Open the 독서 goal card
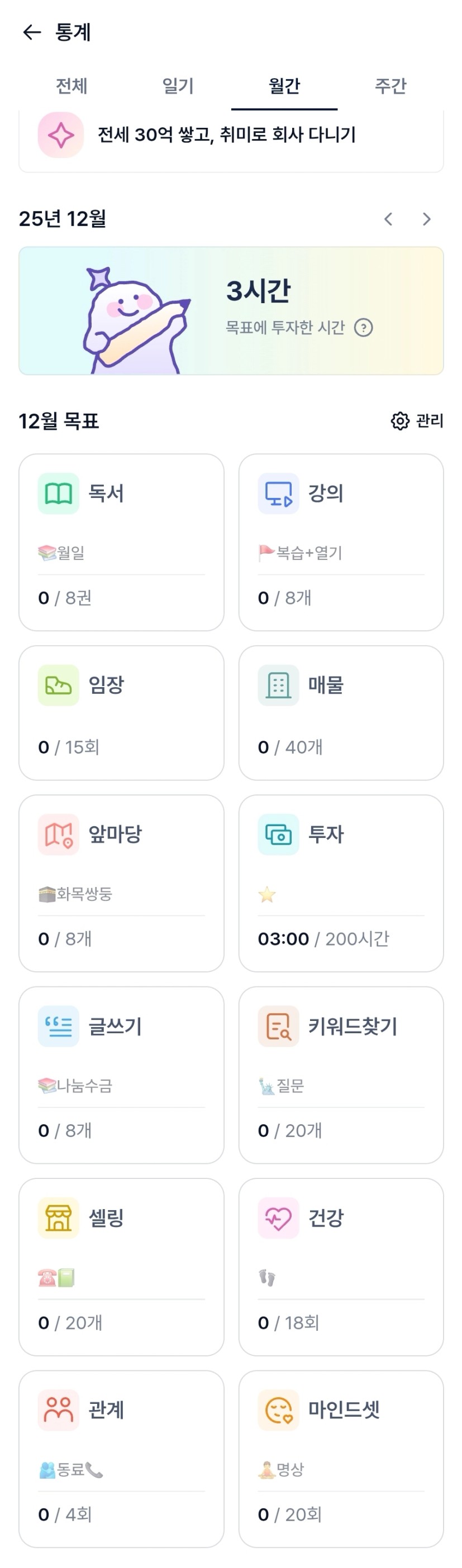The image size is (462, 1568). coord(121,542)
